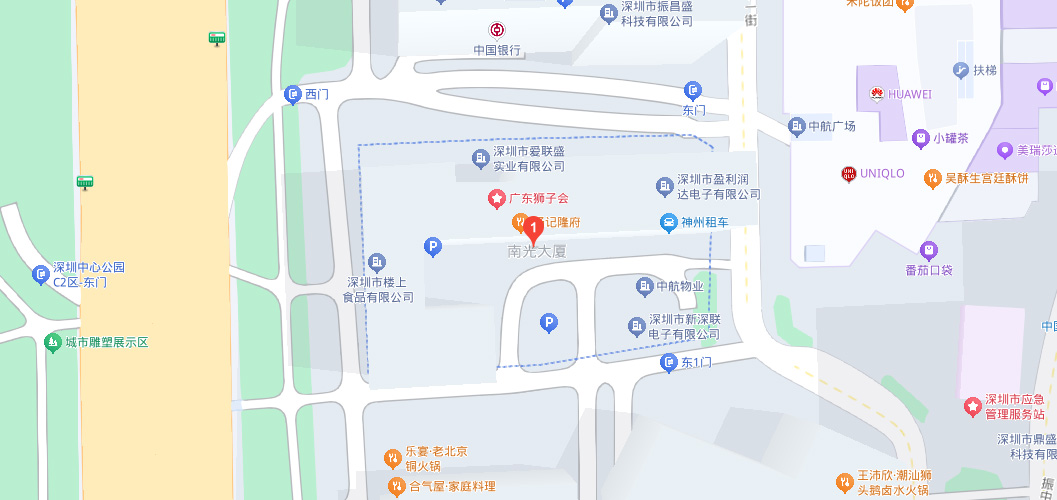The image size is (1057, 500).
Task: Open the 广东狮子会 point of interest
Action: click(496, 199)
